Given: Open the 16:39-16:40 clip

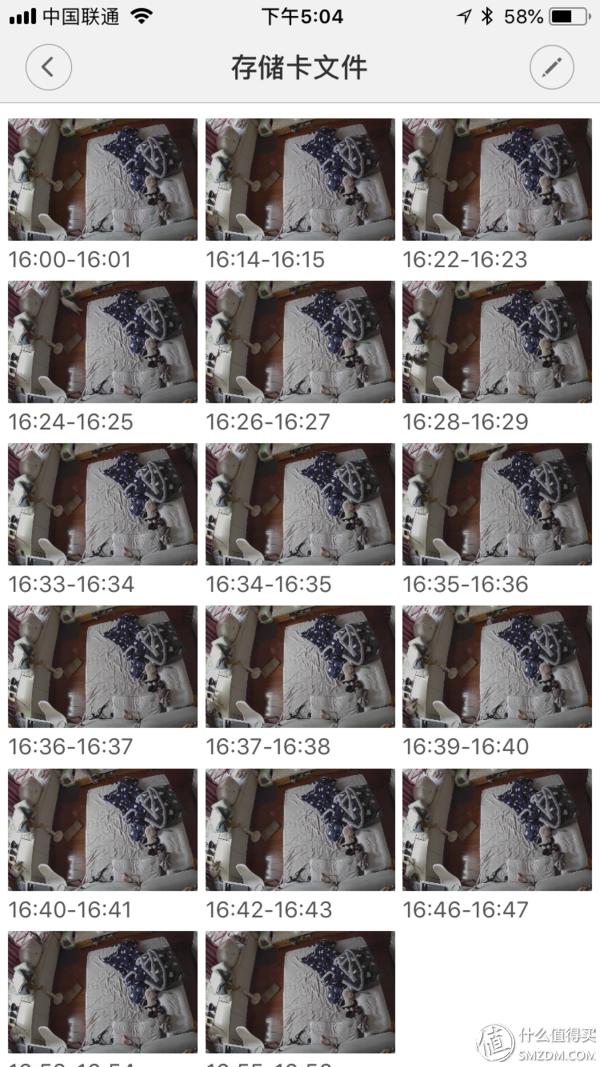Looking at the screenshot, I should (x=497, y=666).
